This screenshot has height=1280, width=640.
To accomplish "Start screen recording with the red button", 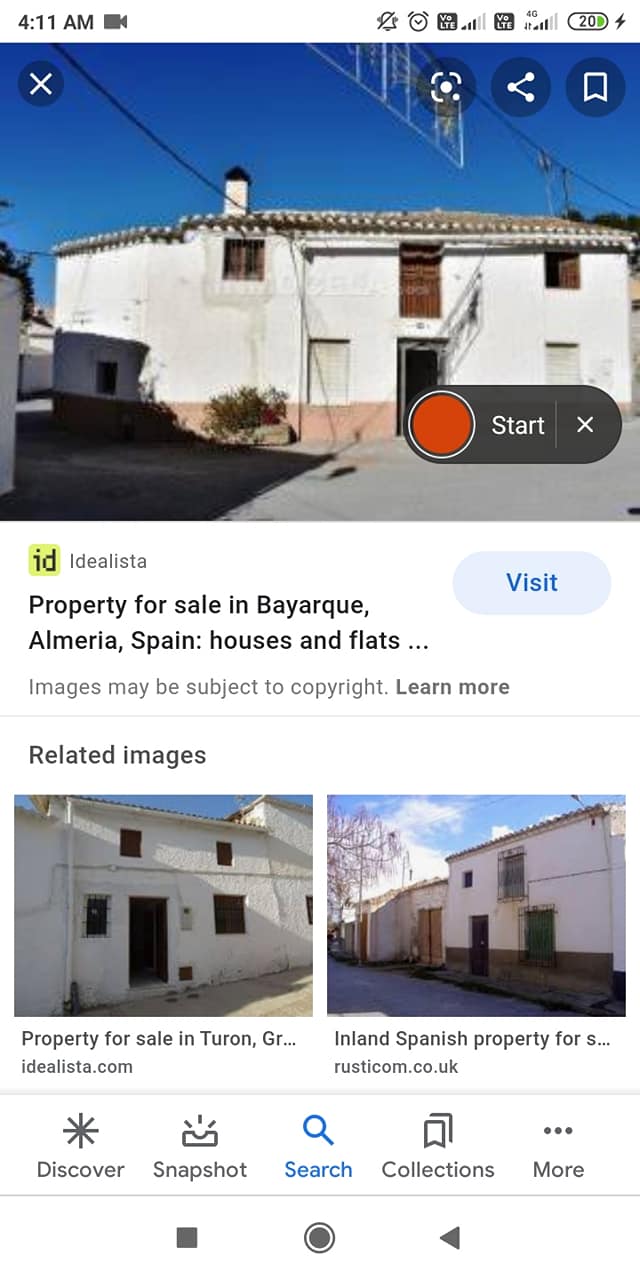I will point(441,425).
